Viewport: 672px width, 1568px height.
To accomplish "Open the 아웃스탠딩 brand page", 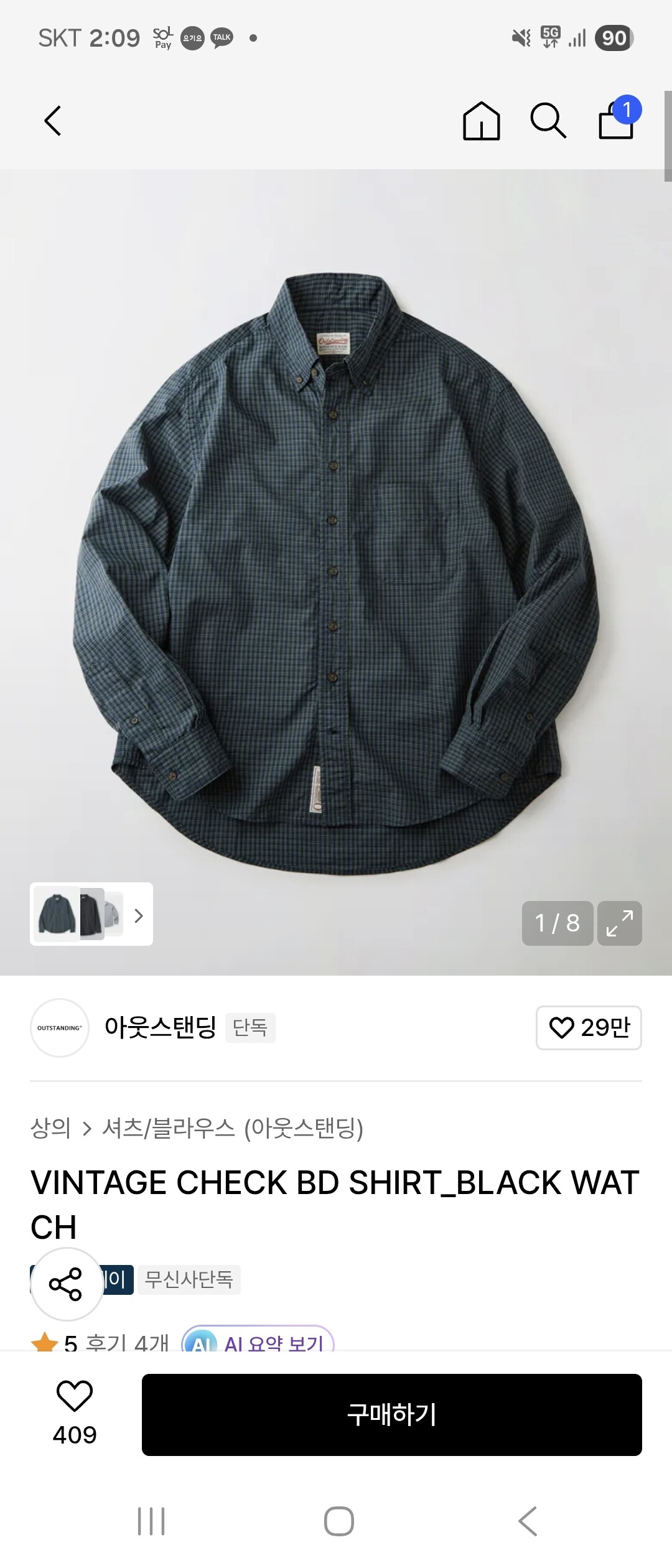I will tap(159, 1027).
